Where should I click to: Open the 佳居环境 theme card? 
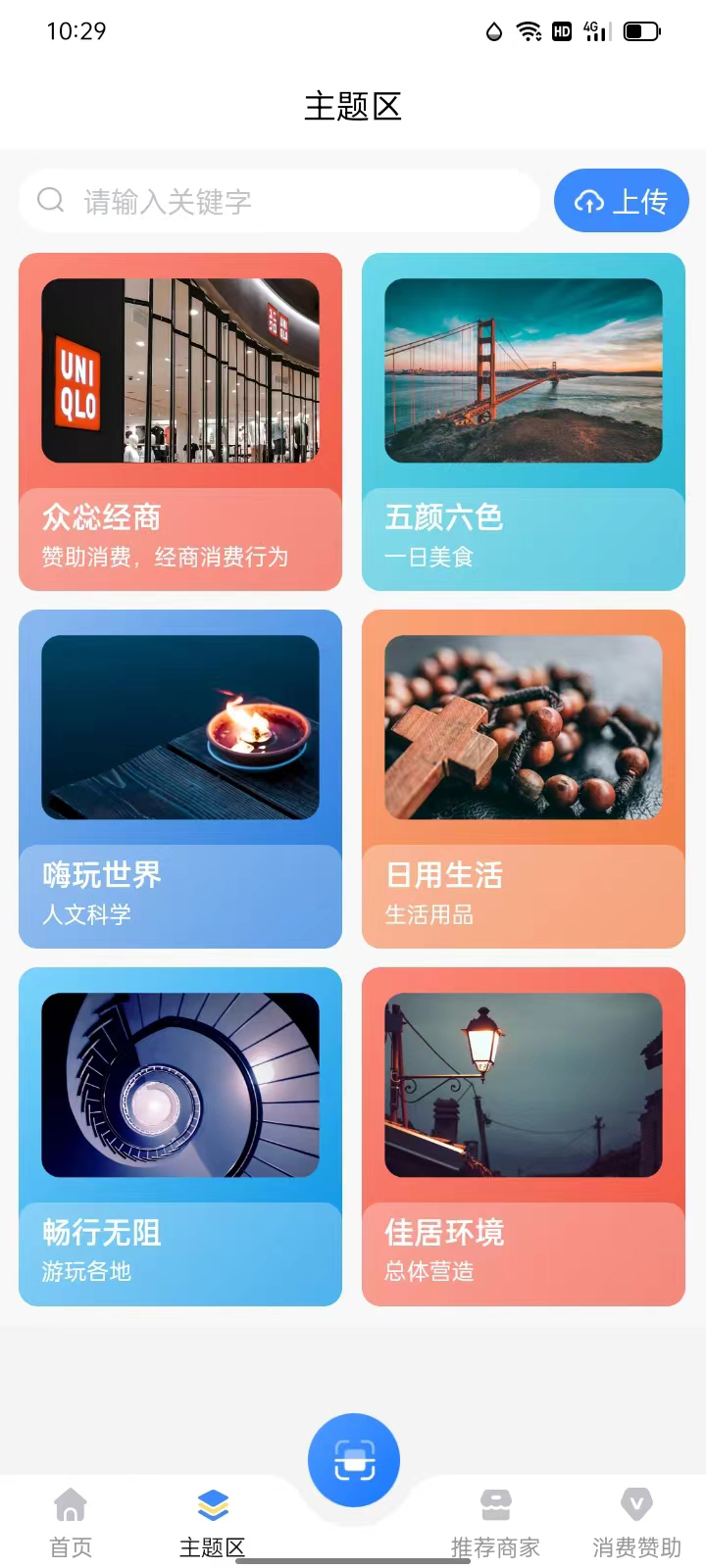523,1137
